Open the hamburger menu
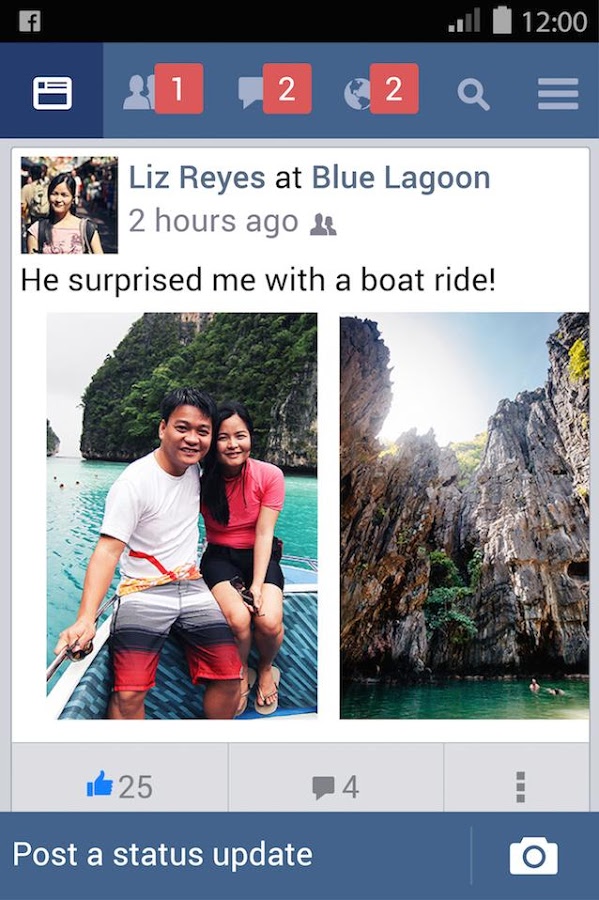Image resolution: width=599 pixels, height=900 pixels. 558,94
